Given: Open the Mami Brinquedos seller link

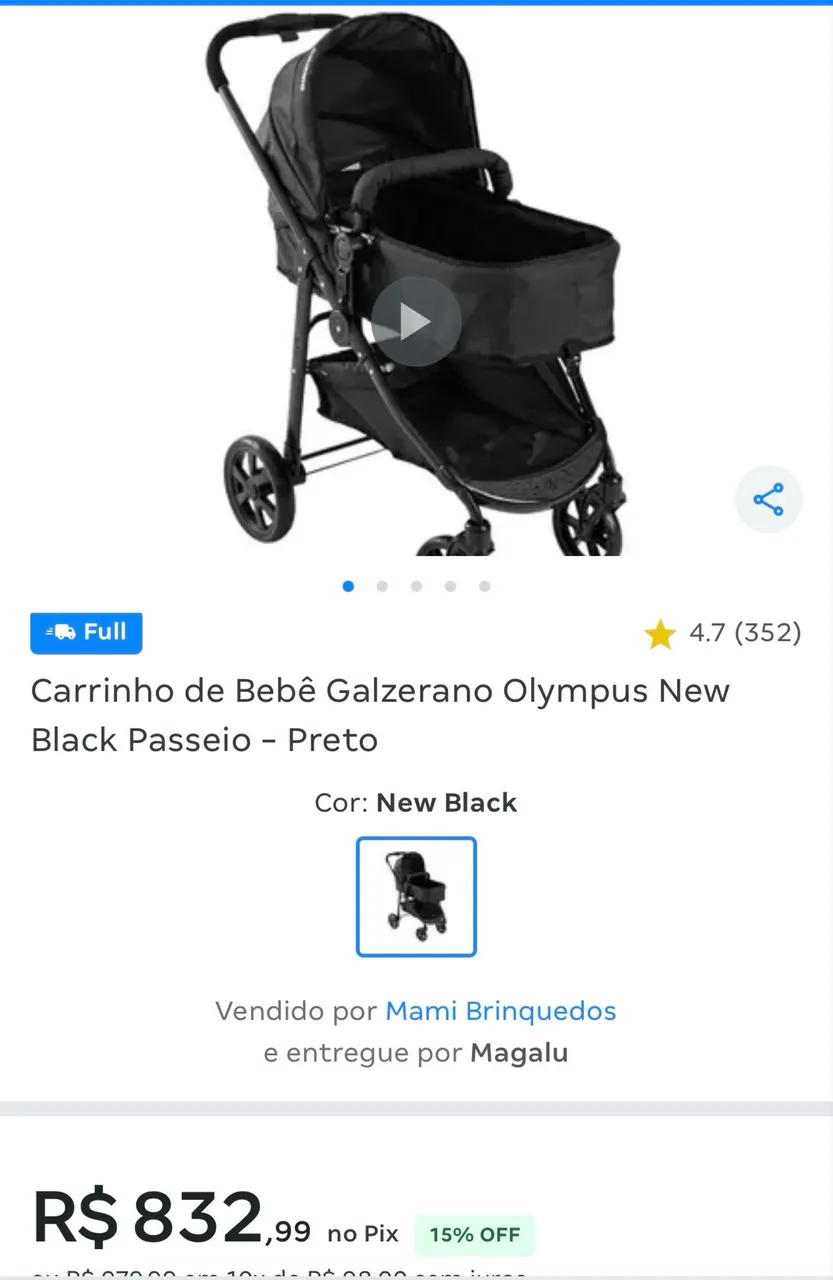Looking at the screenshot, I should (x=501, y=1011).
